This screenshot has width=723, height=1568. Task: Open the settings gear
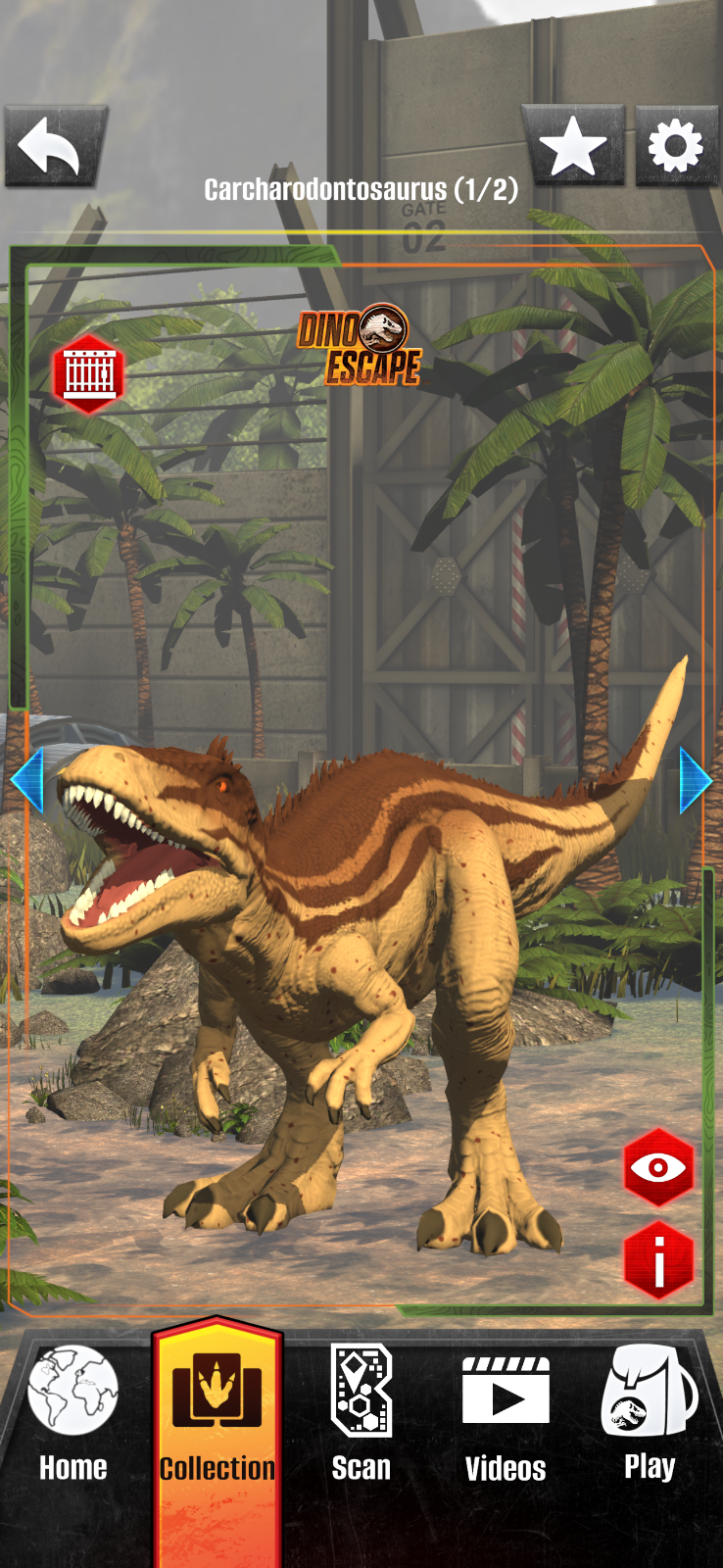(676, 147)
